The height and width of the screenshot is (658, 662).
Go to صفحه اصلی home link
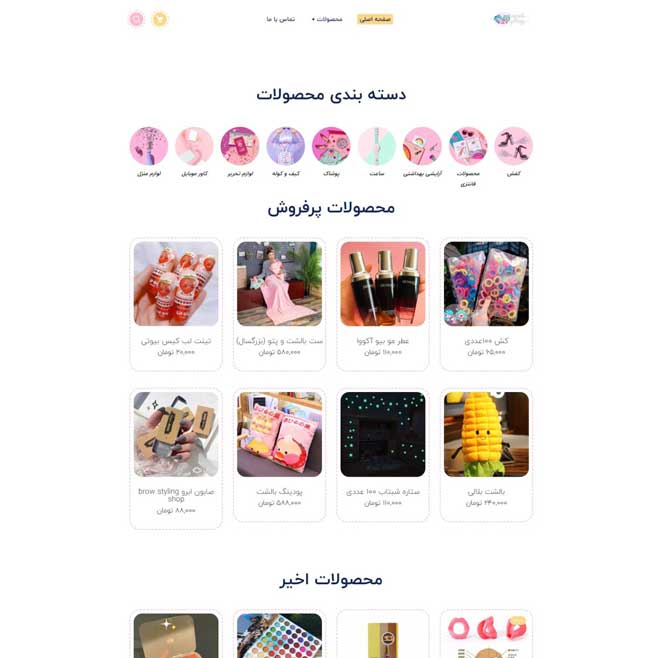(375, 19)
